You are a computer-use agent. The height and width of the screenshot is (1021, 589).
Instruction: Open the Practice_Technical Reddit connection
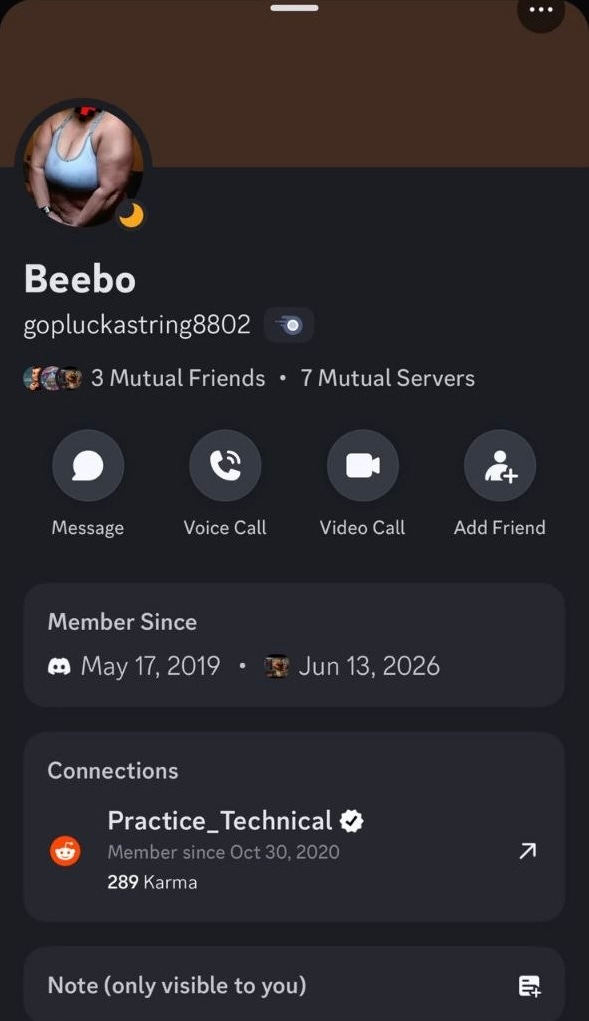tap(294, 850)
